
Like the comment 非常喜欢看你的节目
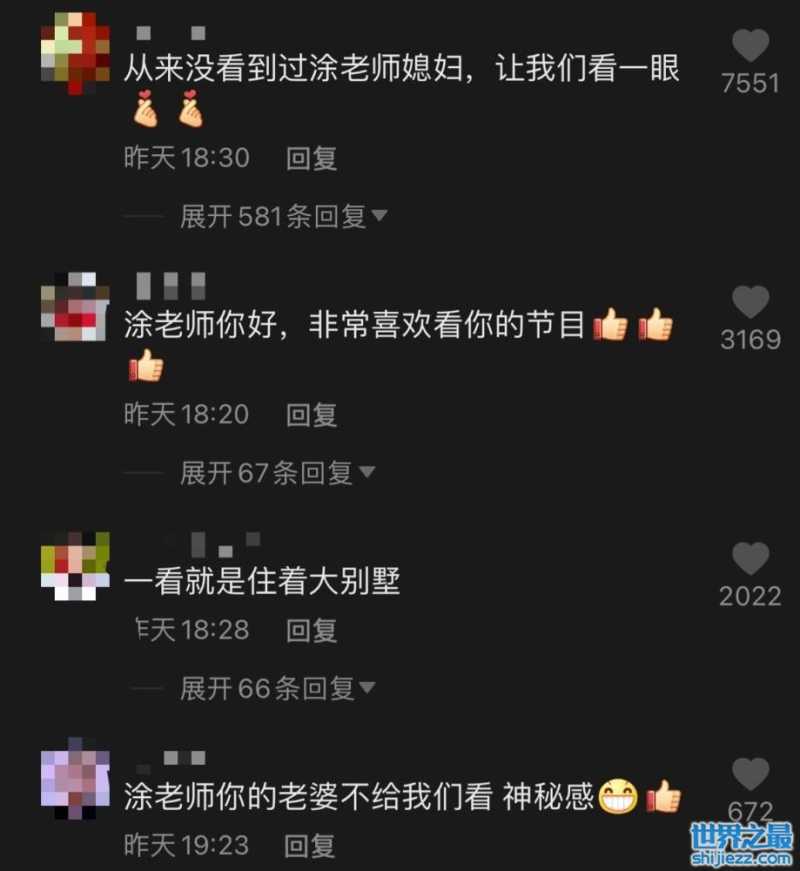tap(750, 303)
